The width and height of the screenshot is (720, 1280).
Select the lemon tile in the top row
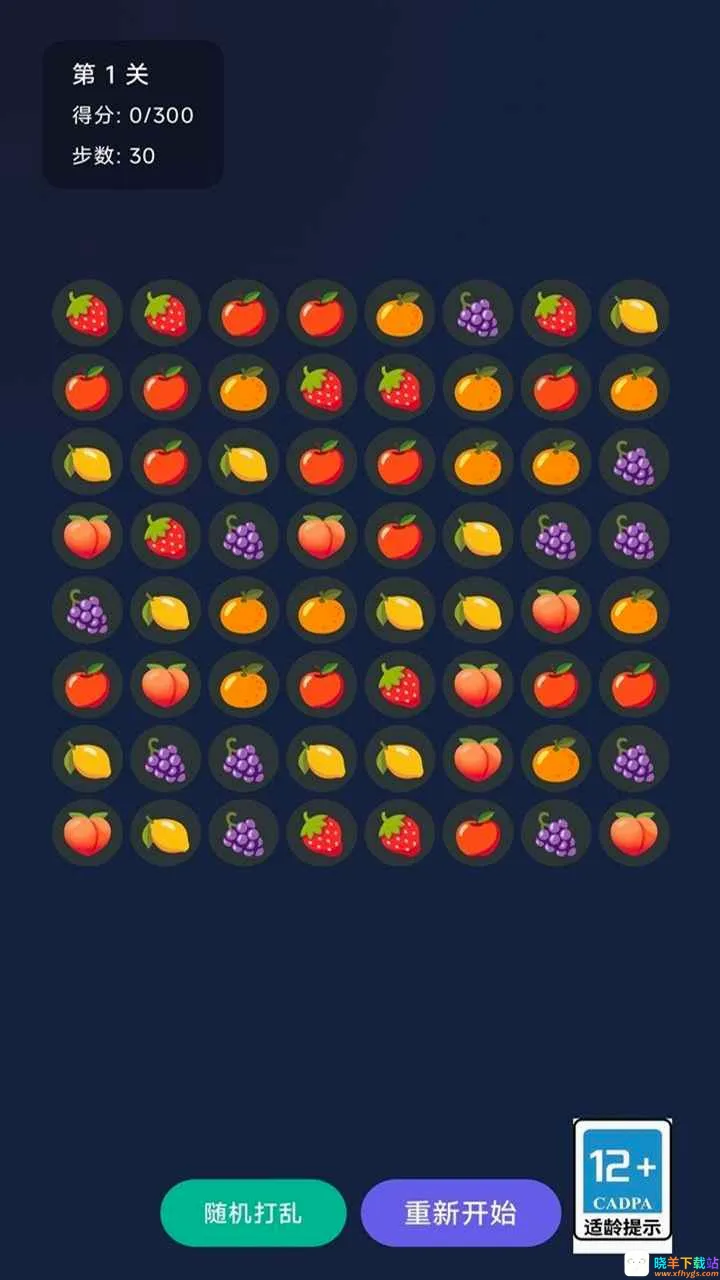[634, 314]
